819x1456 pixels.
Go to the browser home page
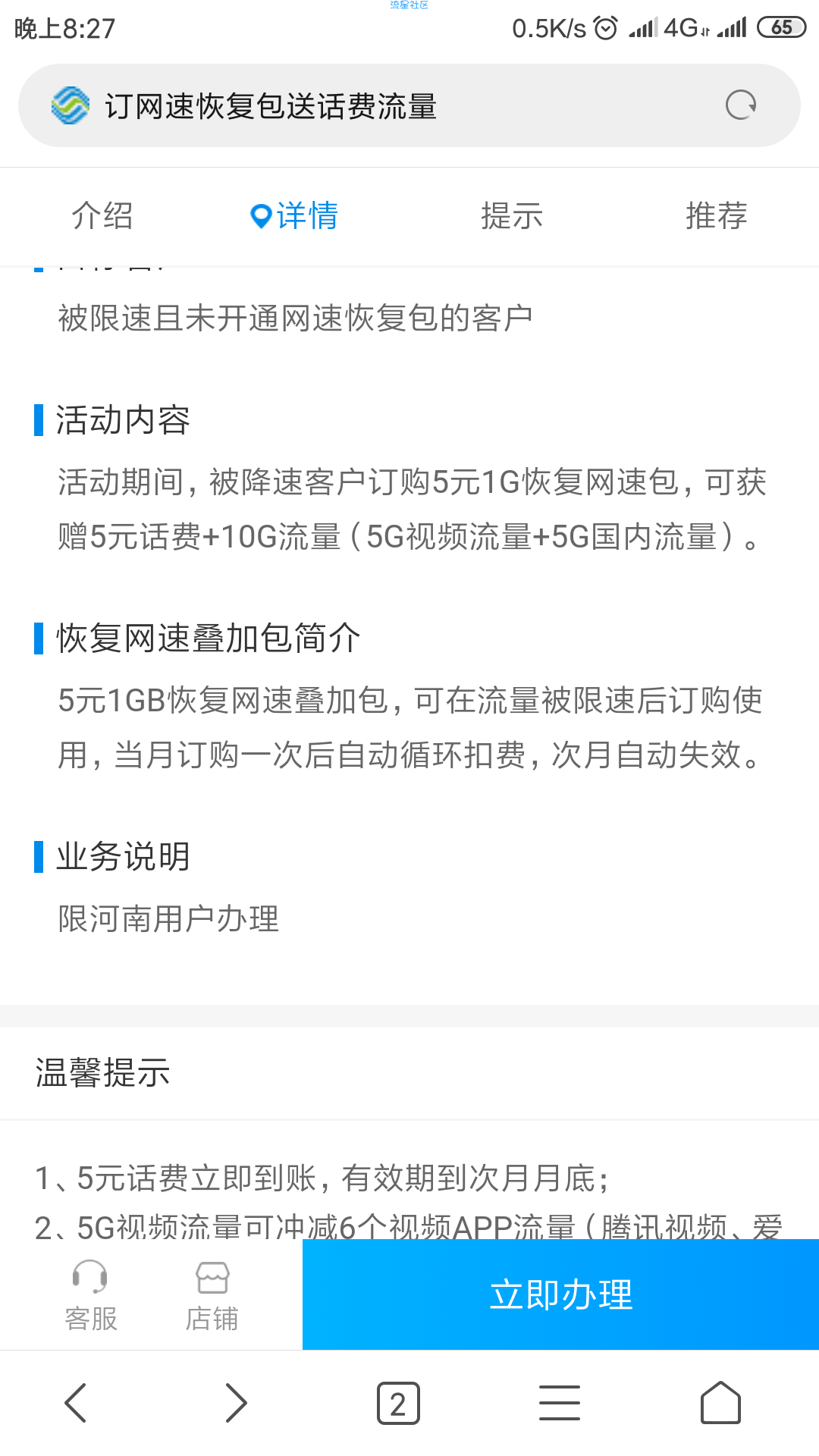tap(720, 1403)
